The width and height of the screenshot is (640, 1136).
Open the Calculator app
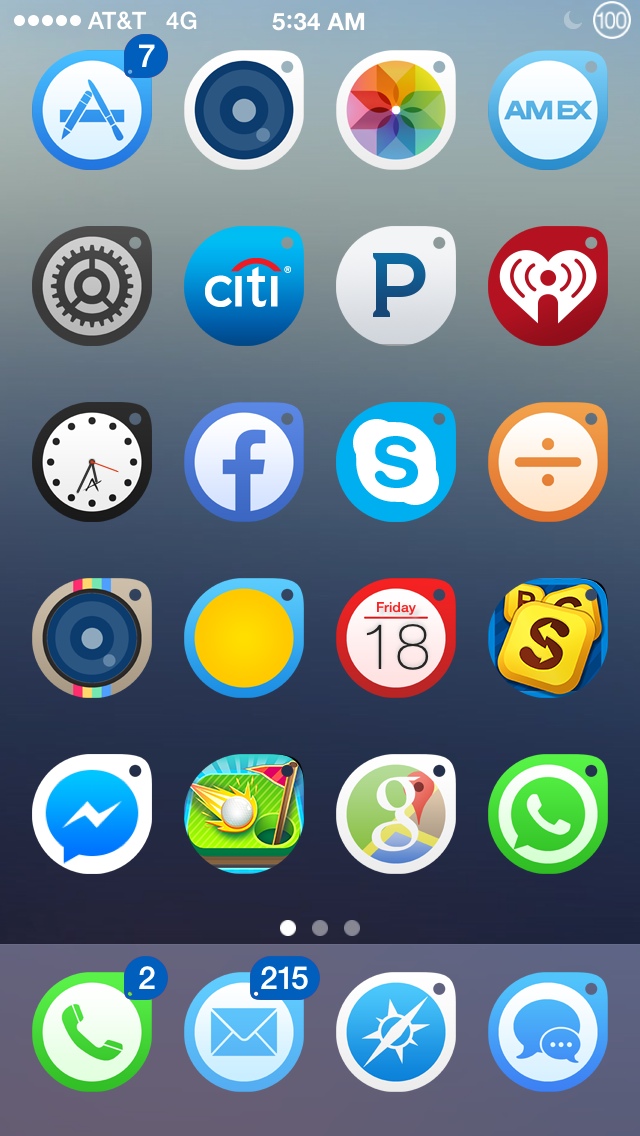tap(548, 462)
